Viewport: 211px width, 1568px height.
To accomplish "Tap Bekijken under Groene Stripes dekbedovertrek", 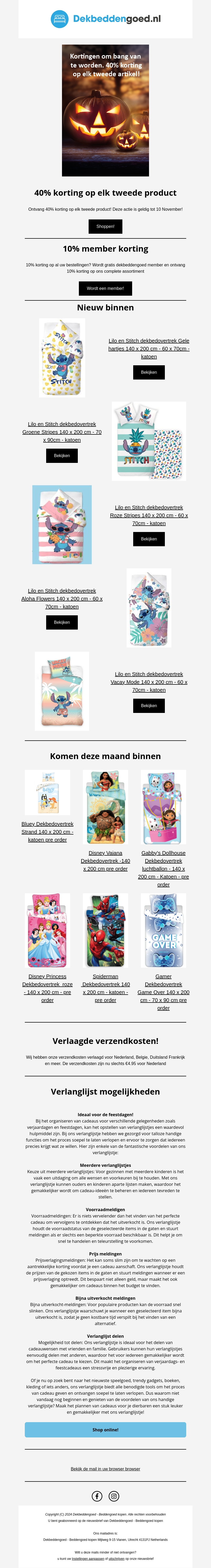I will 62,455.
